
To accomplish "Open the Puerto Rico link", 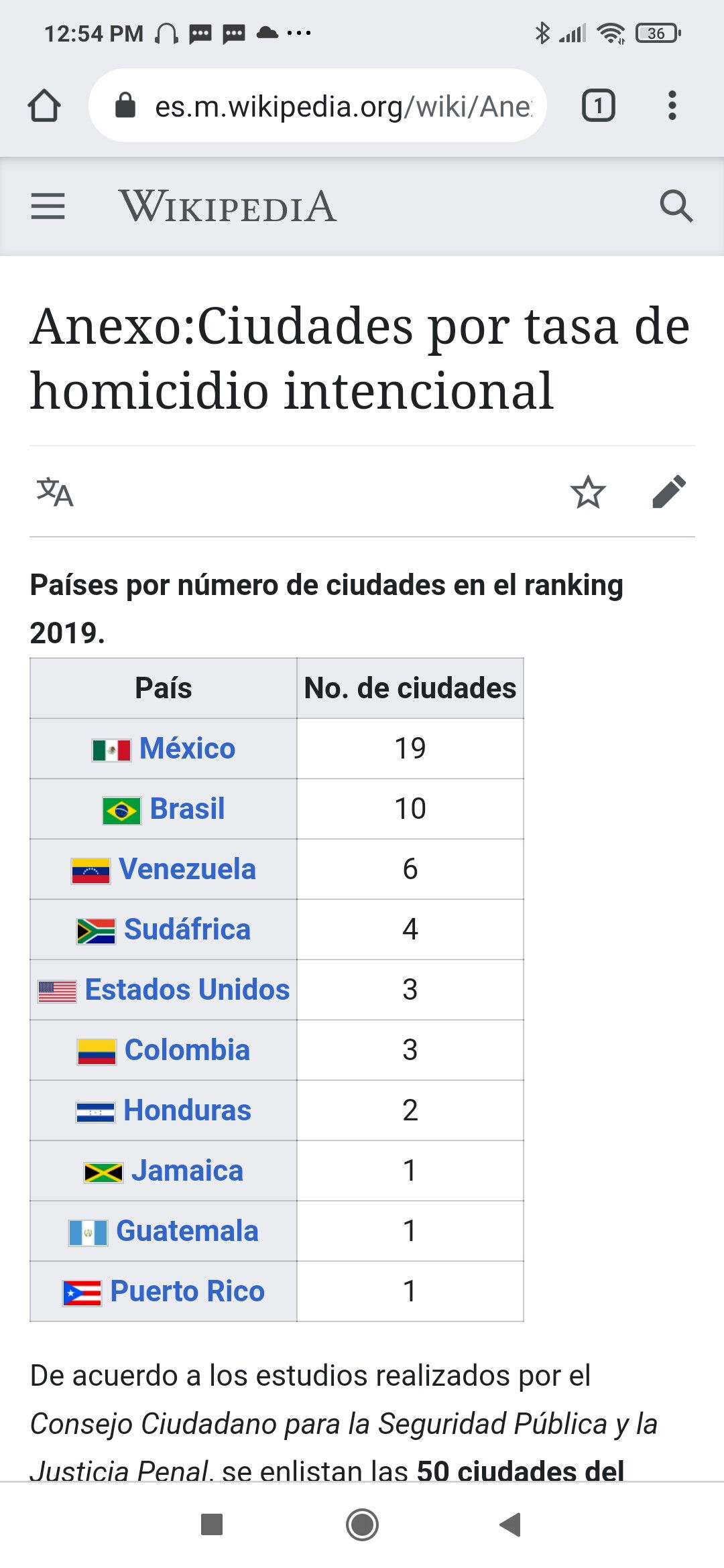I will [x=187, y=1291].
